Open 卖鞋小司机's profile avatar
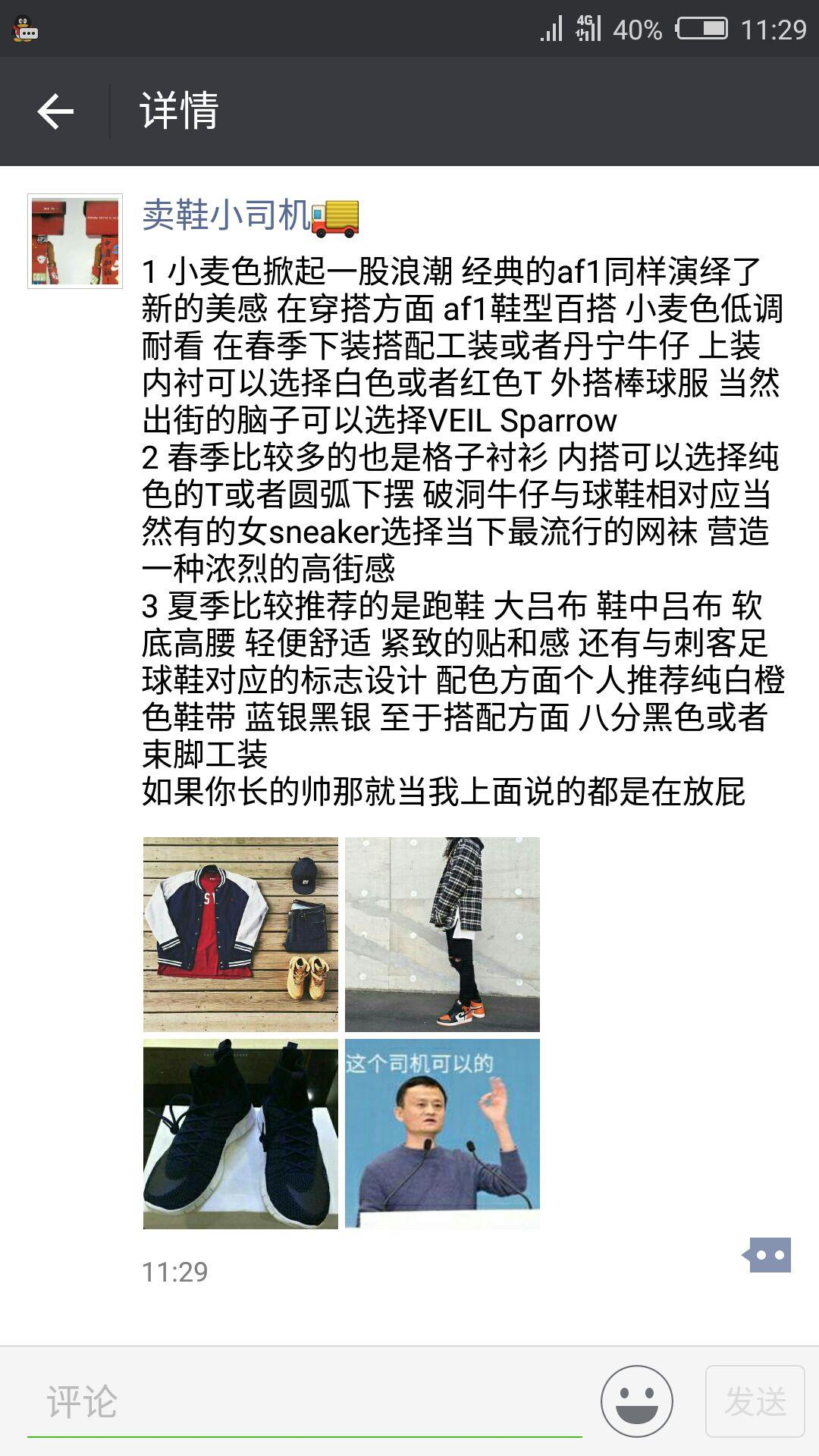Image resolution: width=819 pixels, height=1456 pixels. pos(75,241)
